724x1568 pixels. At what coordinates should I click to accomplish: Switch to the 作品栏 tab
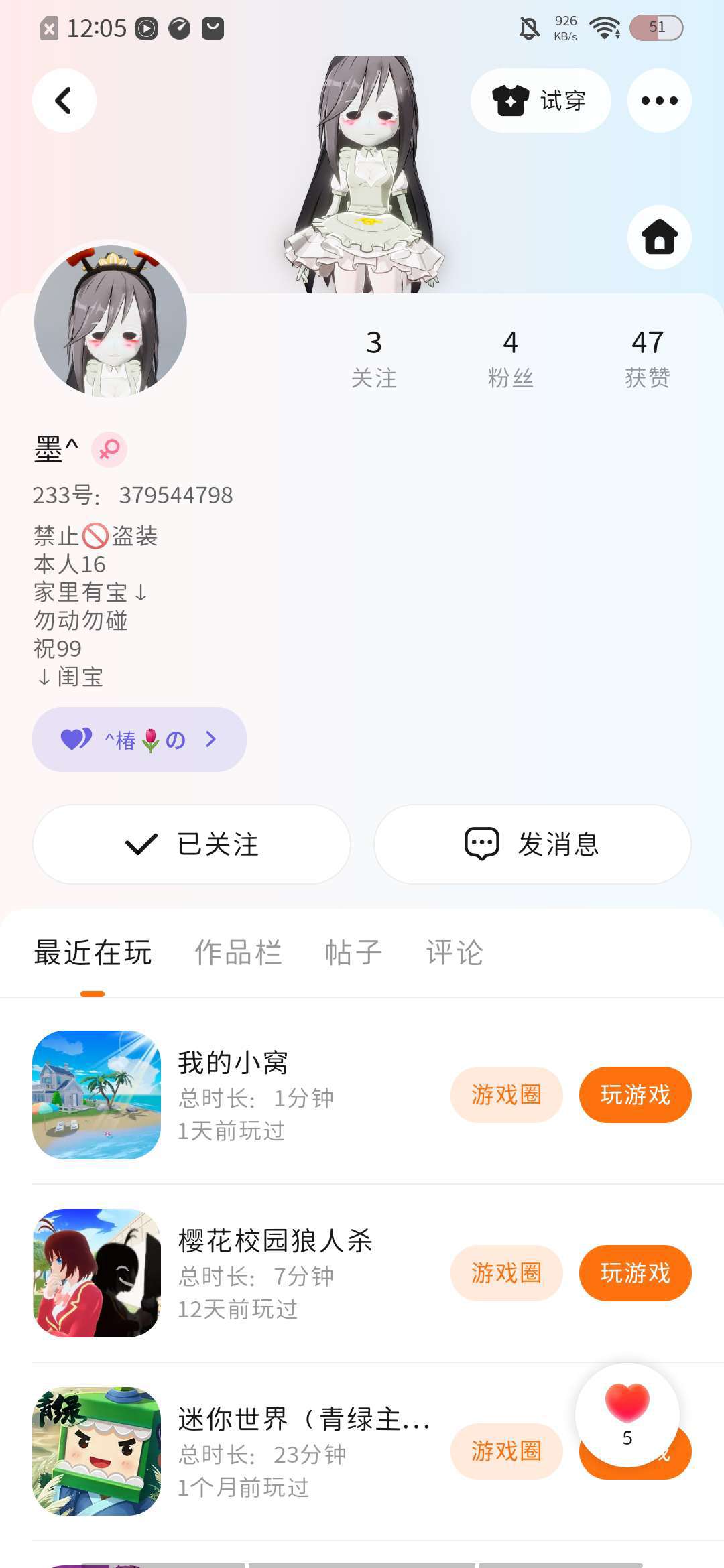click(x=238, y=952)
